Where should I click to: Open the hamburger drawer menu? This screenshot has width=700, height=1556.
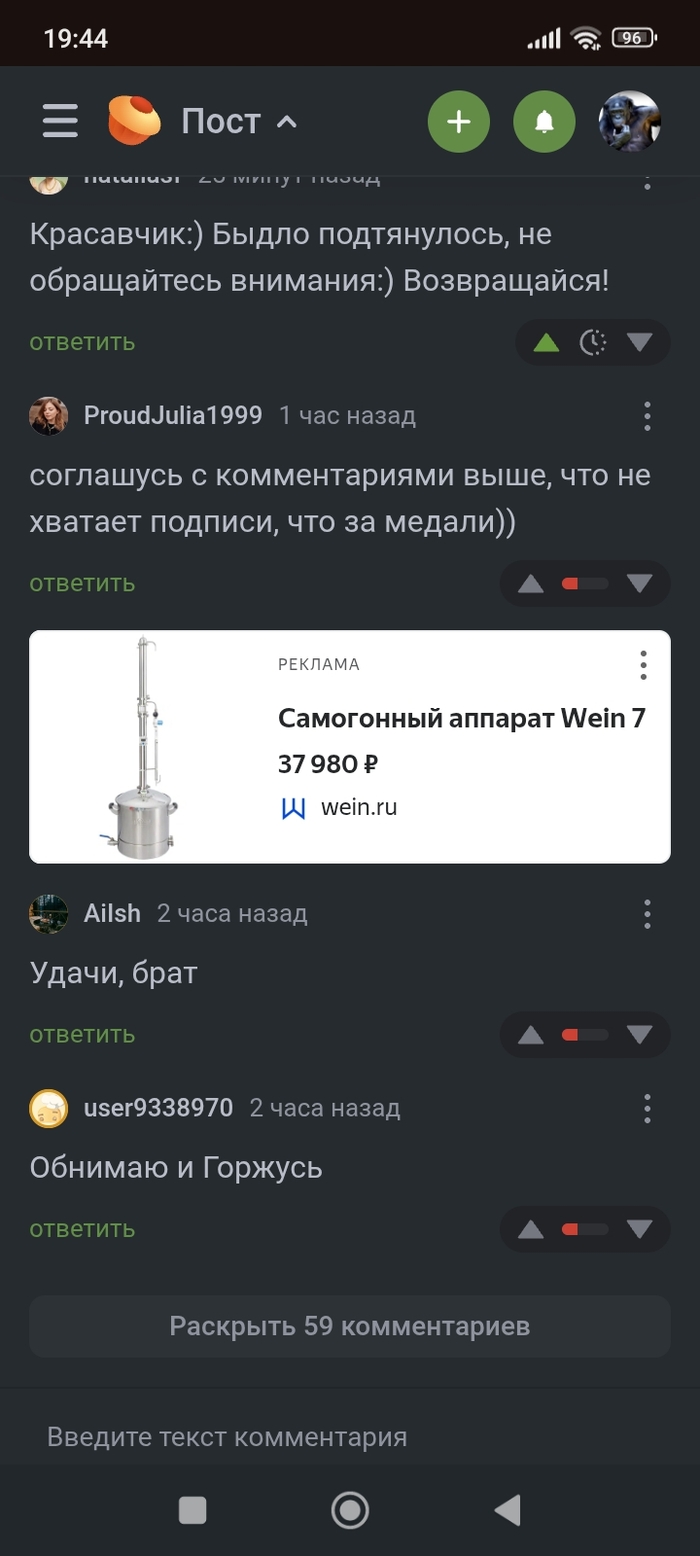(x=60, y=122)
